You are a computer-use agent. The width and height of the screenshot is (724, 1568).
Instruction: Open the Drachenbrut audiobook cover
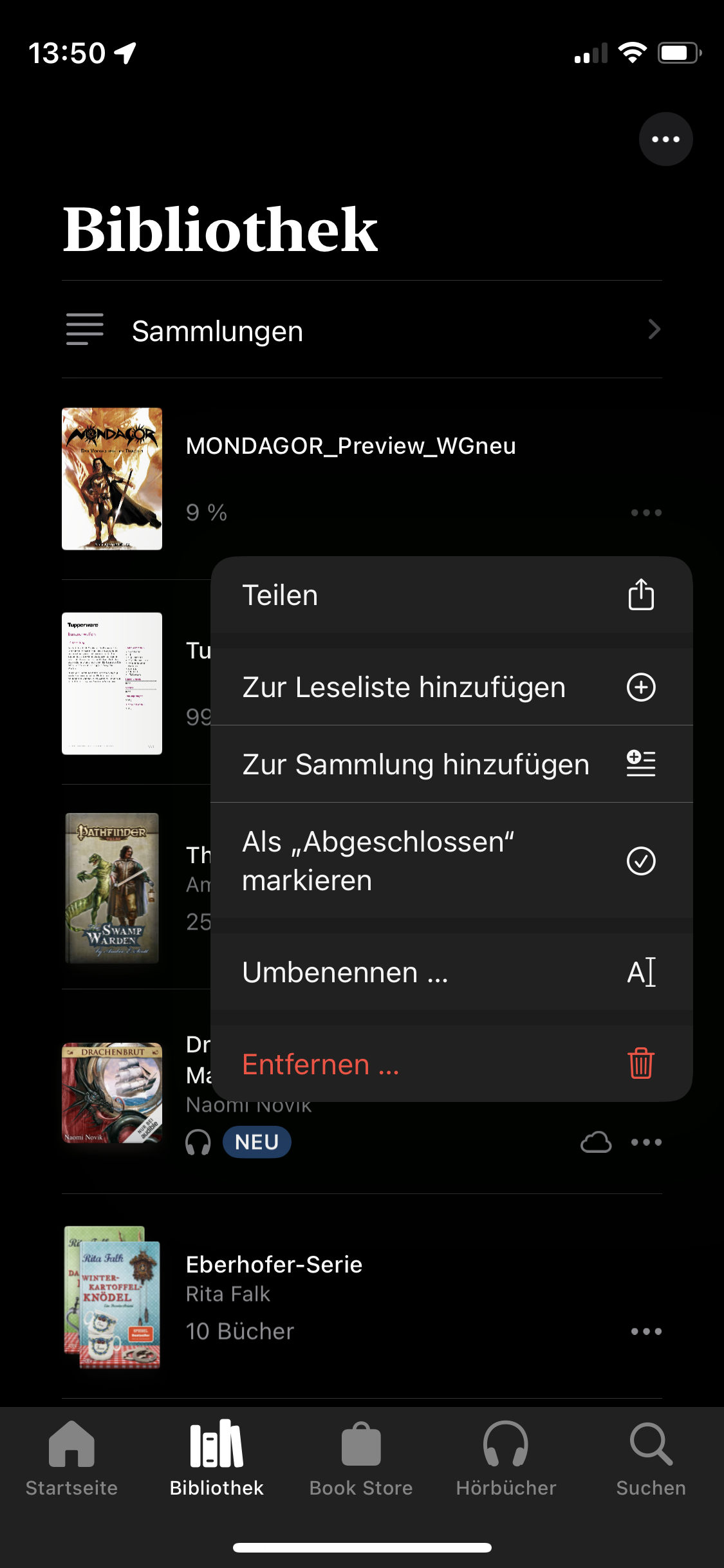pyautogui.click(x=112, y=1093)
